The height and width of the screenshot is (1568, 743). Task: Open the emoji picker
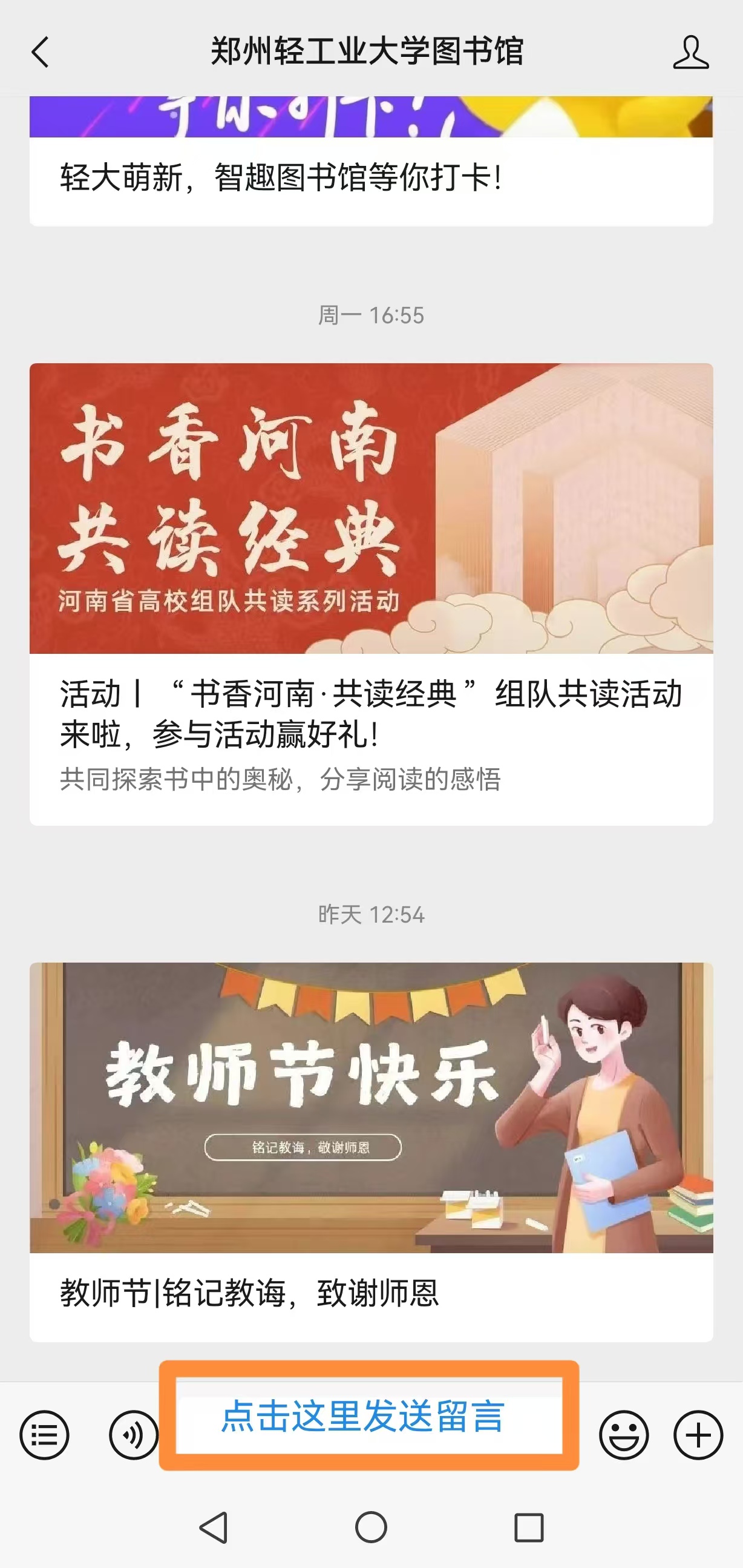(x=624, y=1435)
